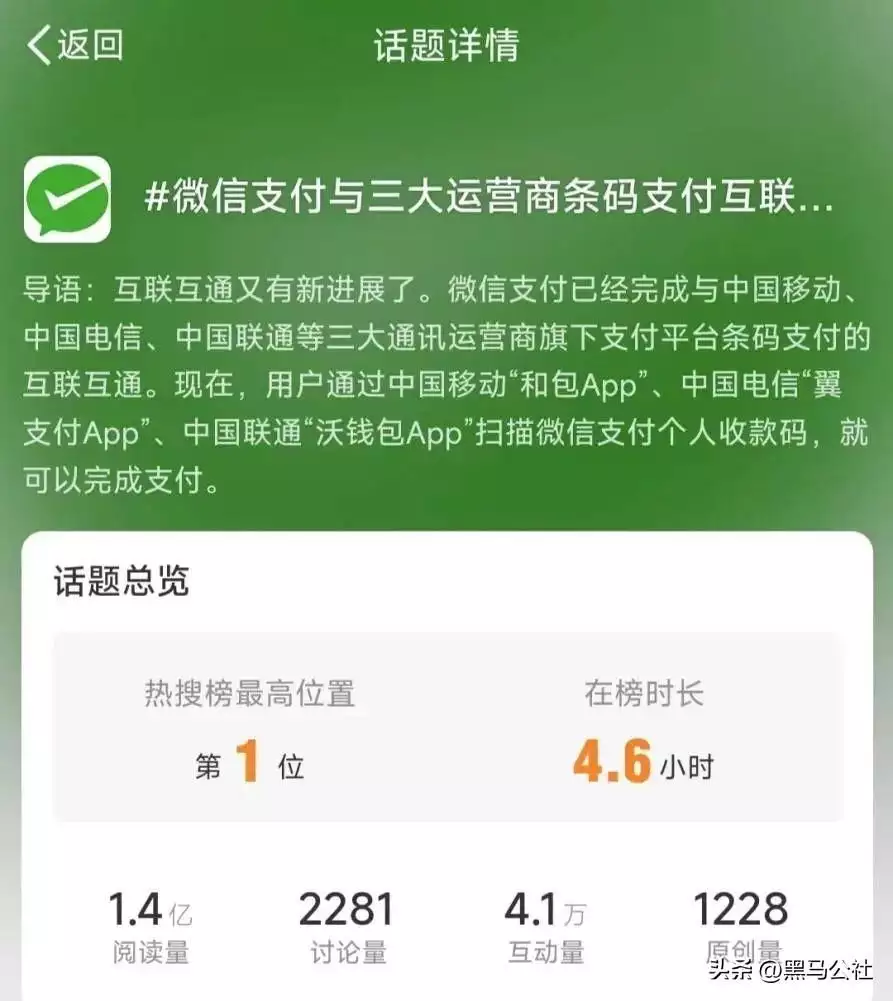Open the #微信支付与三大运营商条码支付互联 topic title
The width and height of the screenshot is (893, 1001).
pyautogui.click(x=488, y=198)
